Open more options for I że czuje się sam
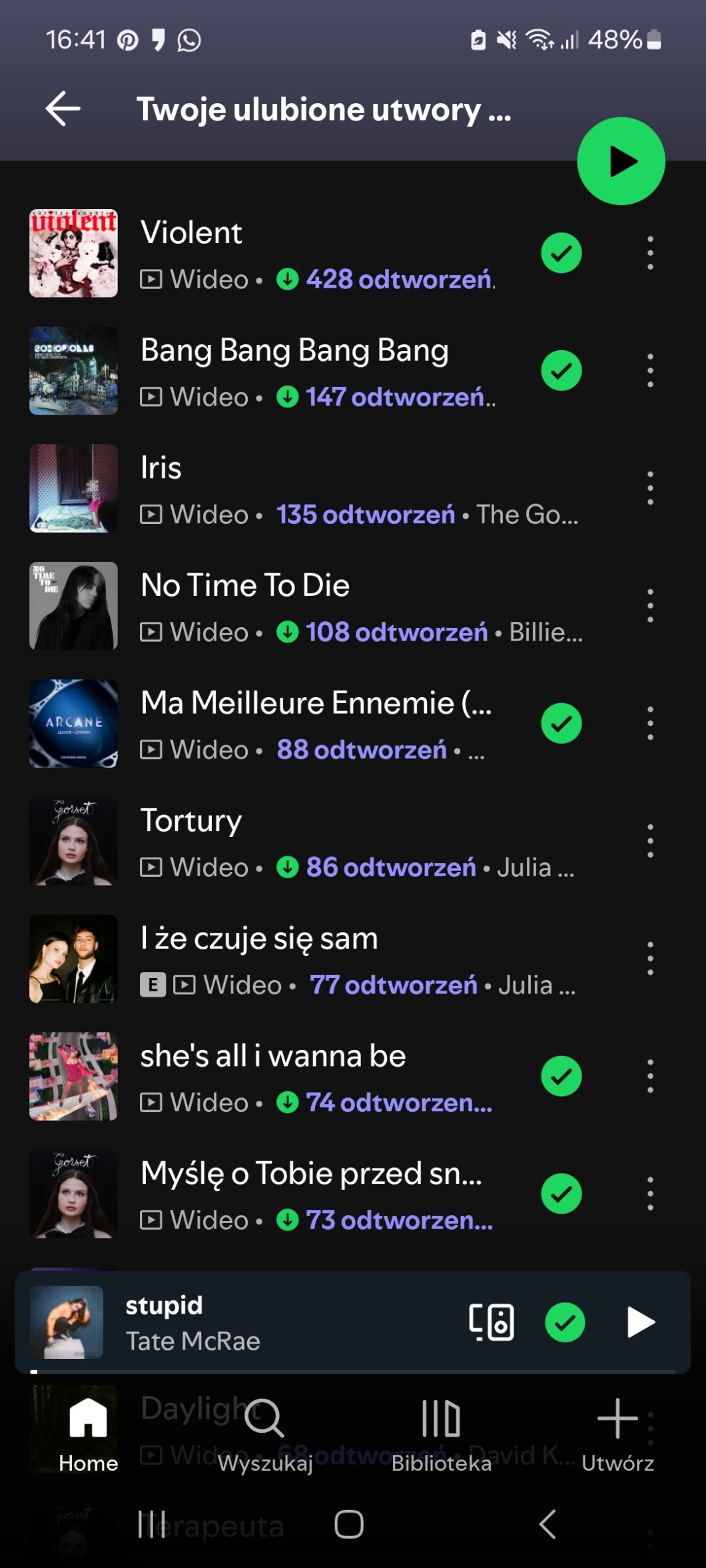This screenshot has width=706, height=1568. (650, 959)
